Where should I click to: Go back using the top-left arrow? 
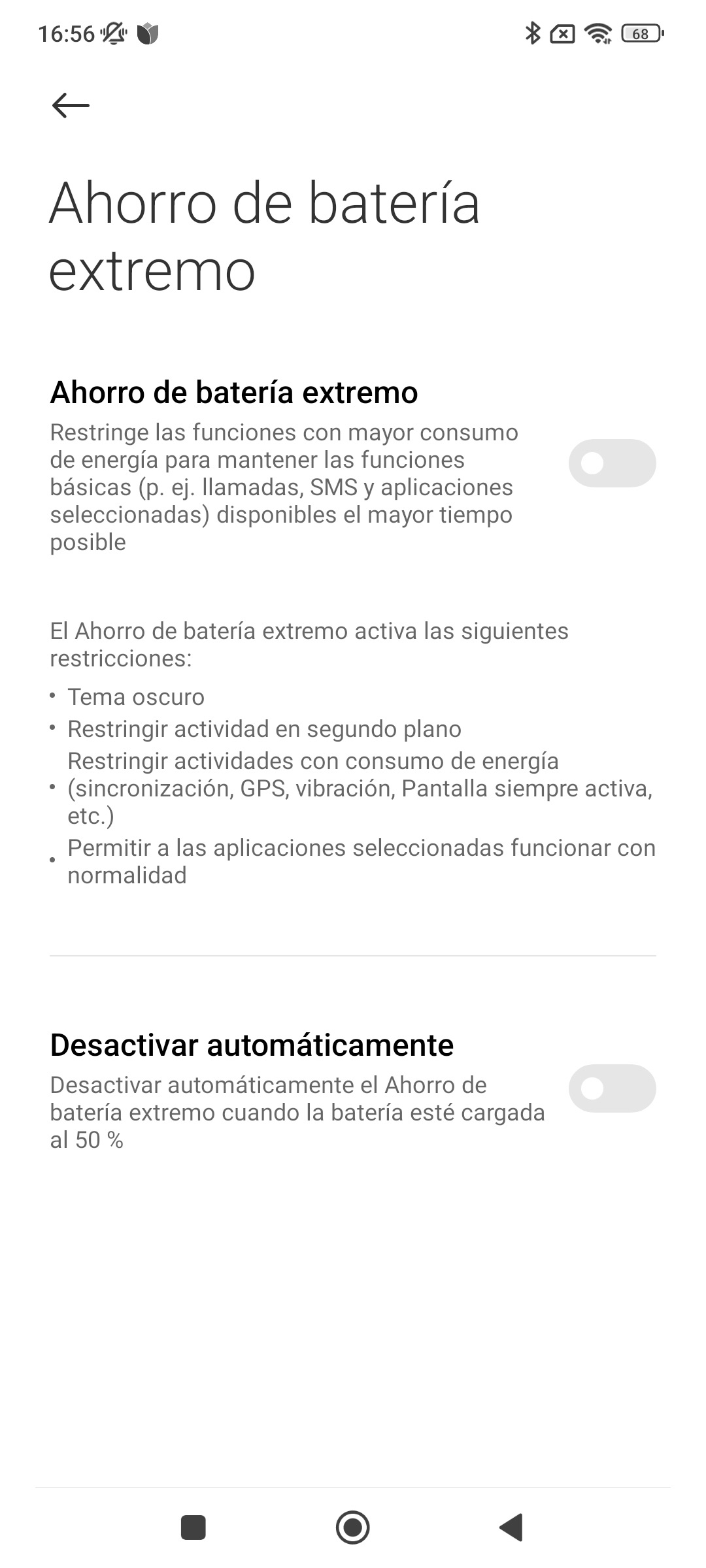coord(71,105)
